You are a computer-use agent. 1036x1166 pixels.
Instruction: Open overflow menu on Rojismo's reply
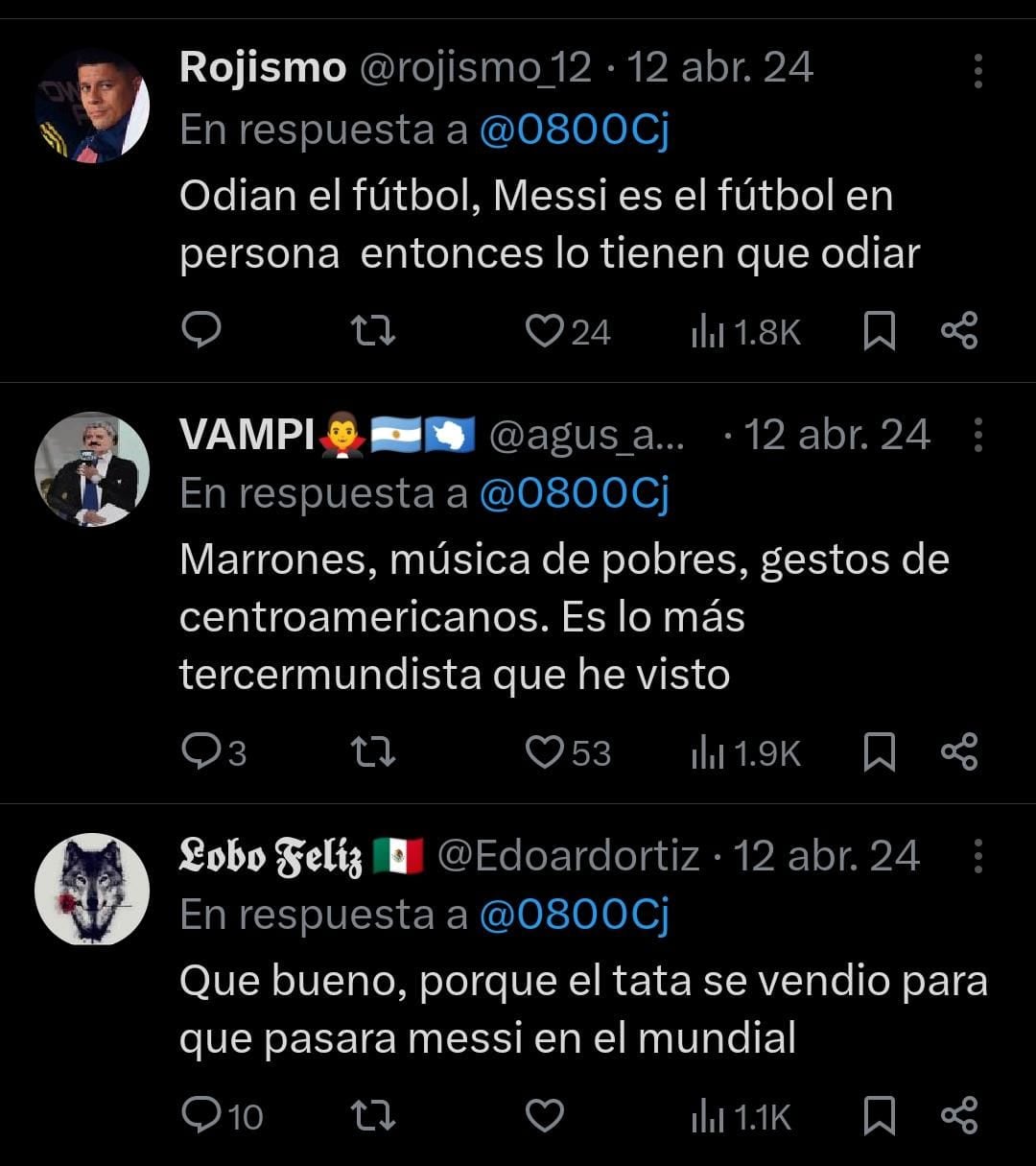977,71
